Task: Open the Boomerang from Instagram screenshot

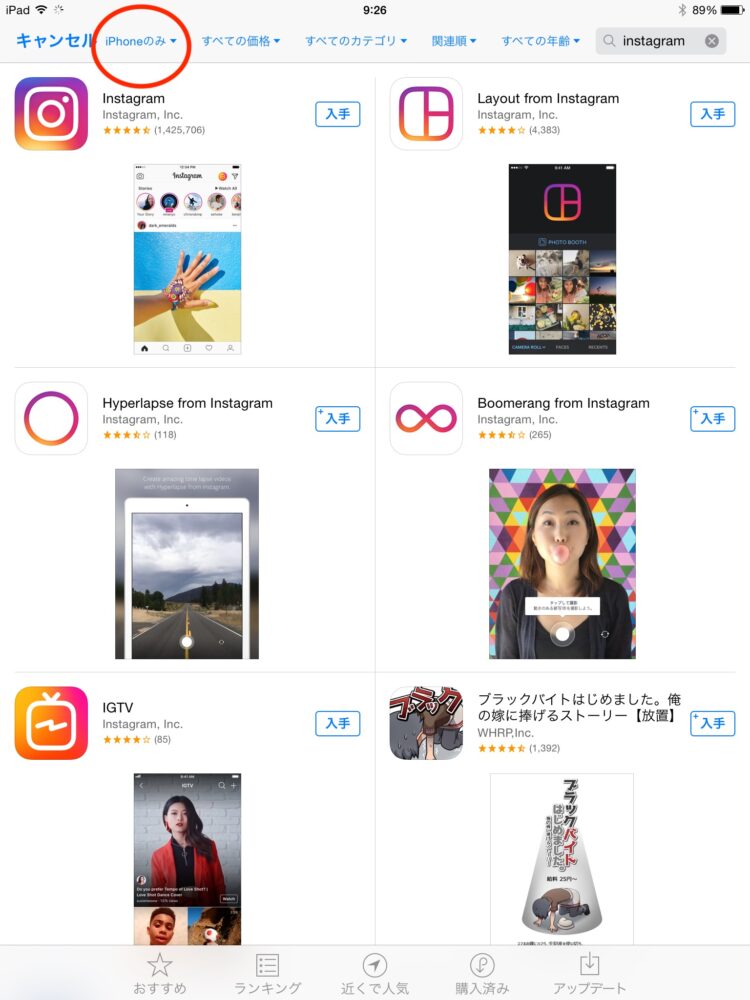Action: (562, 563)
